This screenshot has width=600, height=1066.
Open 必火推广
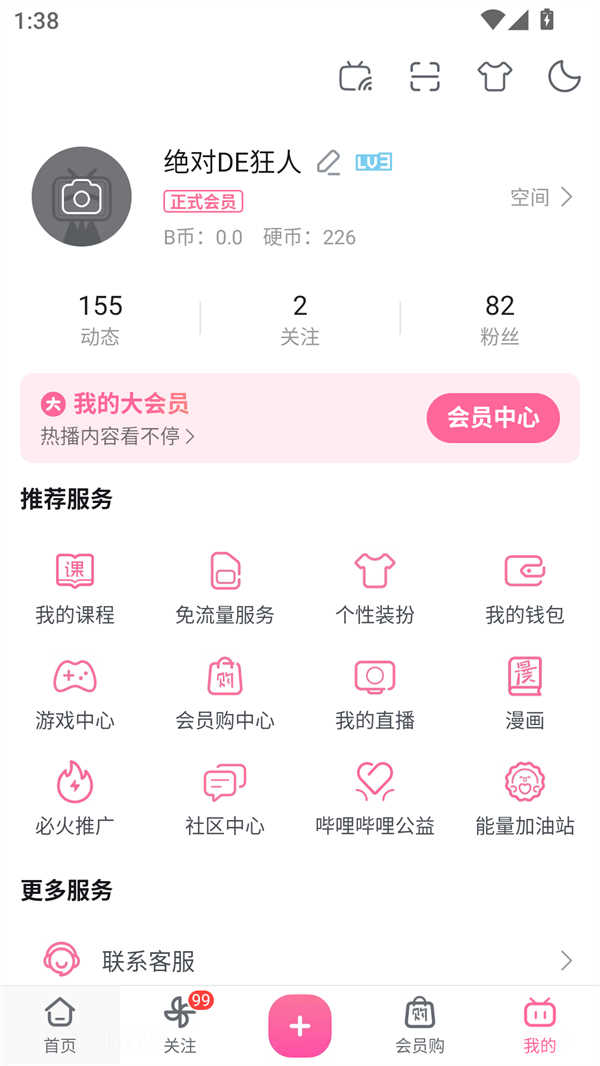coord(75,799)
